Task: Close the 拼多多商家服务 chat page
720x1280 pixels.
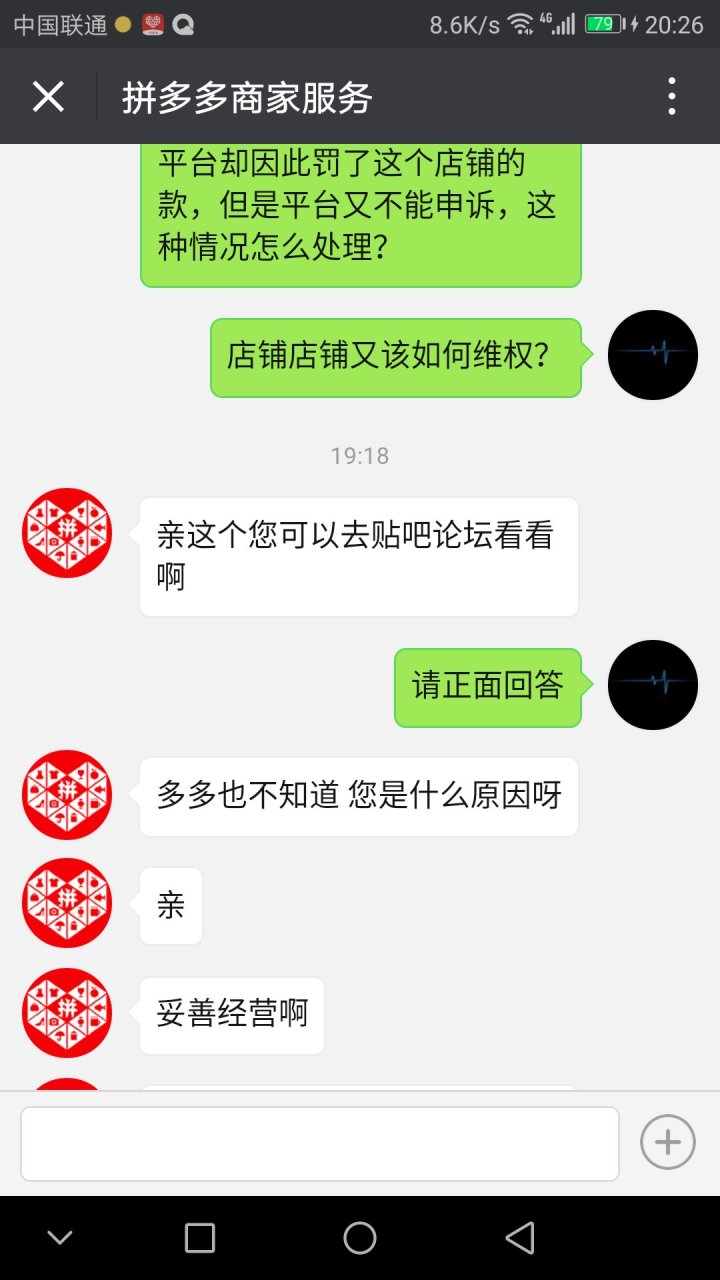Action: point(48,97)
